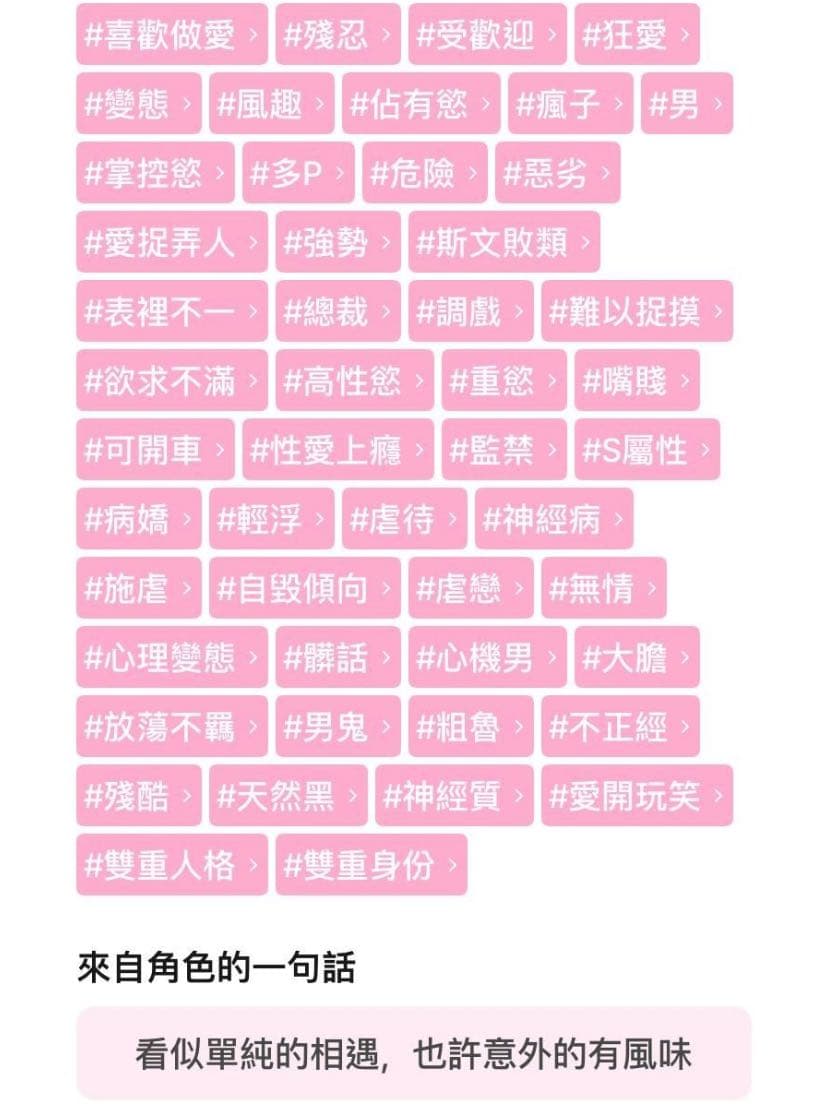The width and height of the screenshot is (828, 1104).
Task: Open the #殘忍 tag chip
Action: pos(337,35)
